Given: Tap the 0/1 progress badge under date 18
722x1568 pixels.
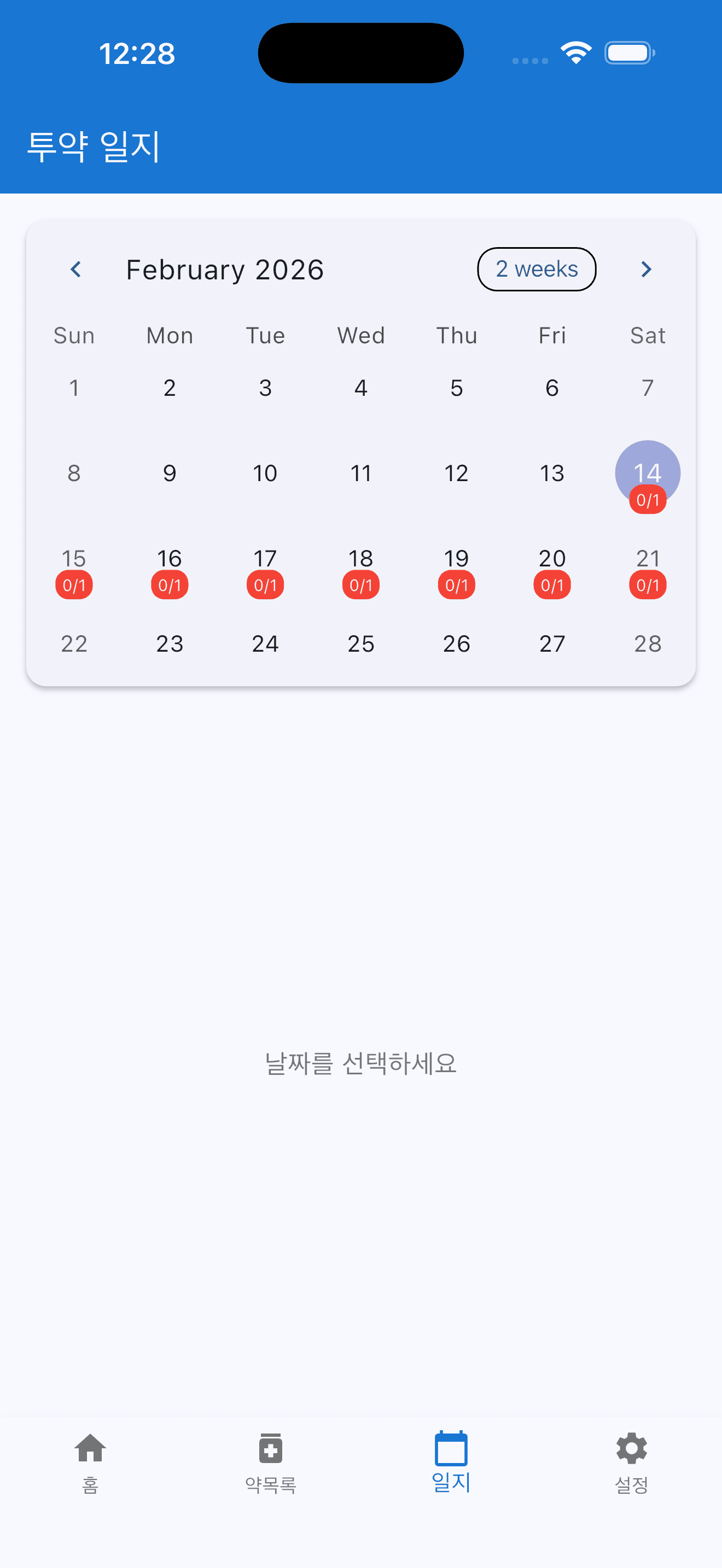Looking at the screenshot, I should click(x=360, y=585).
